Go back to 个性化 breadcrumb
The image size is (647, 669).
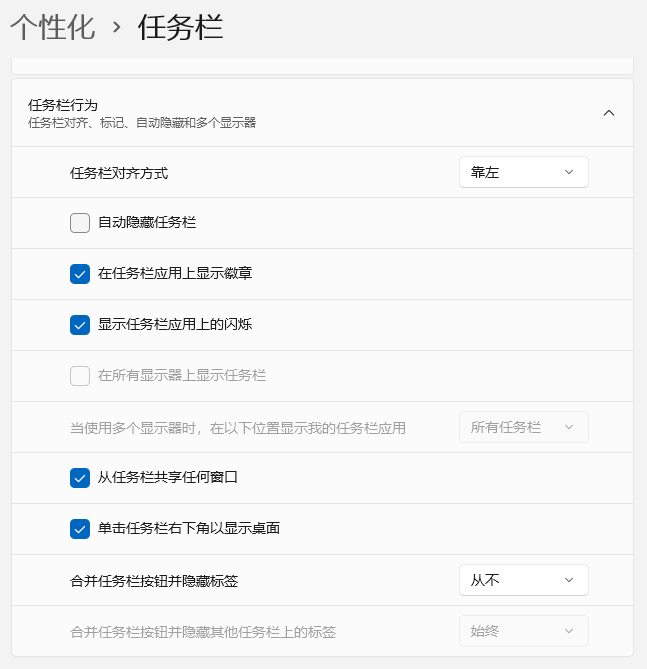[x=52, y=27]
